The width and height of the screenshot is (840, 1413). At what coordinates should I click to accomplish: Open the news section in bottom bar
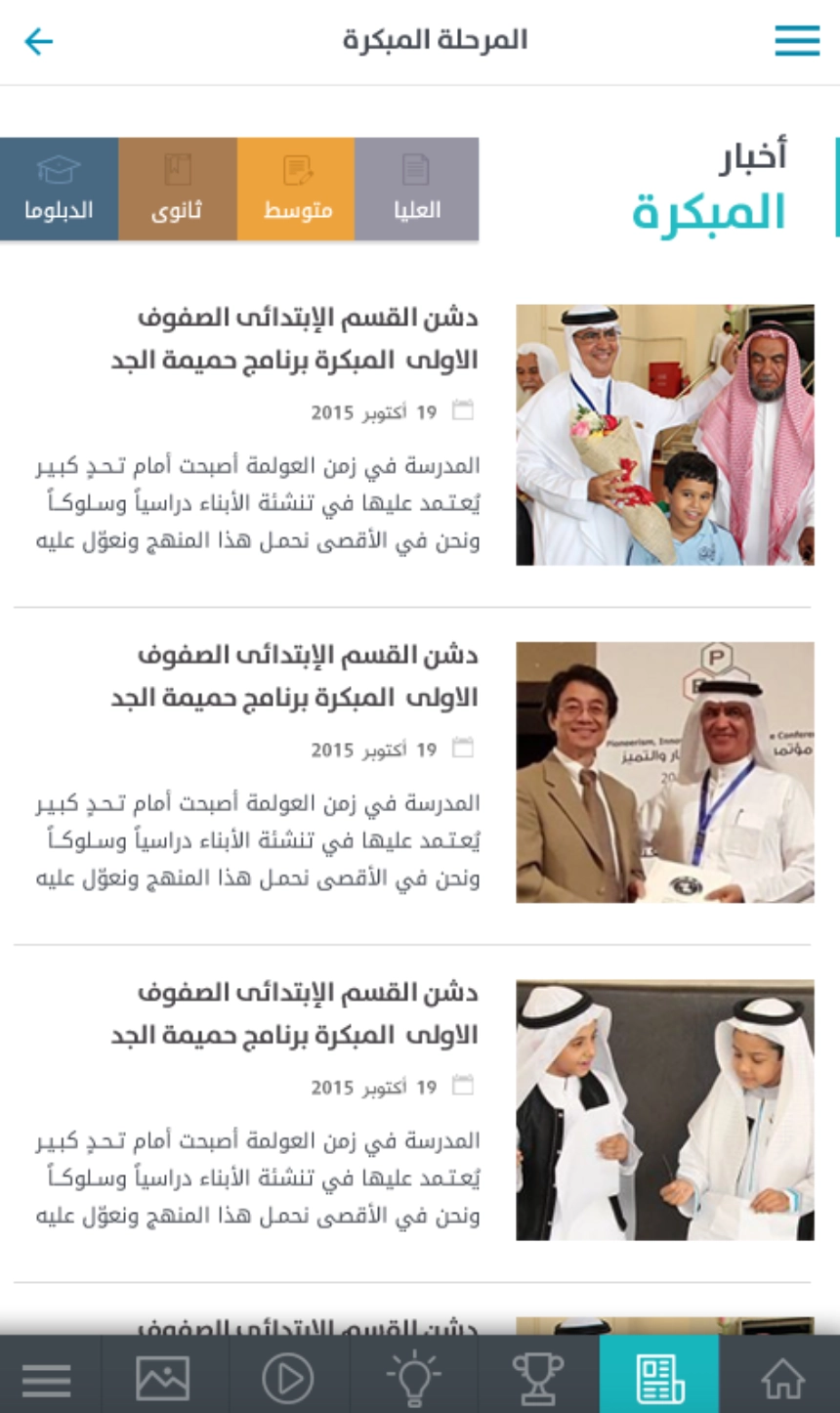pyautogui.click(x=659, y=1379)
